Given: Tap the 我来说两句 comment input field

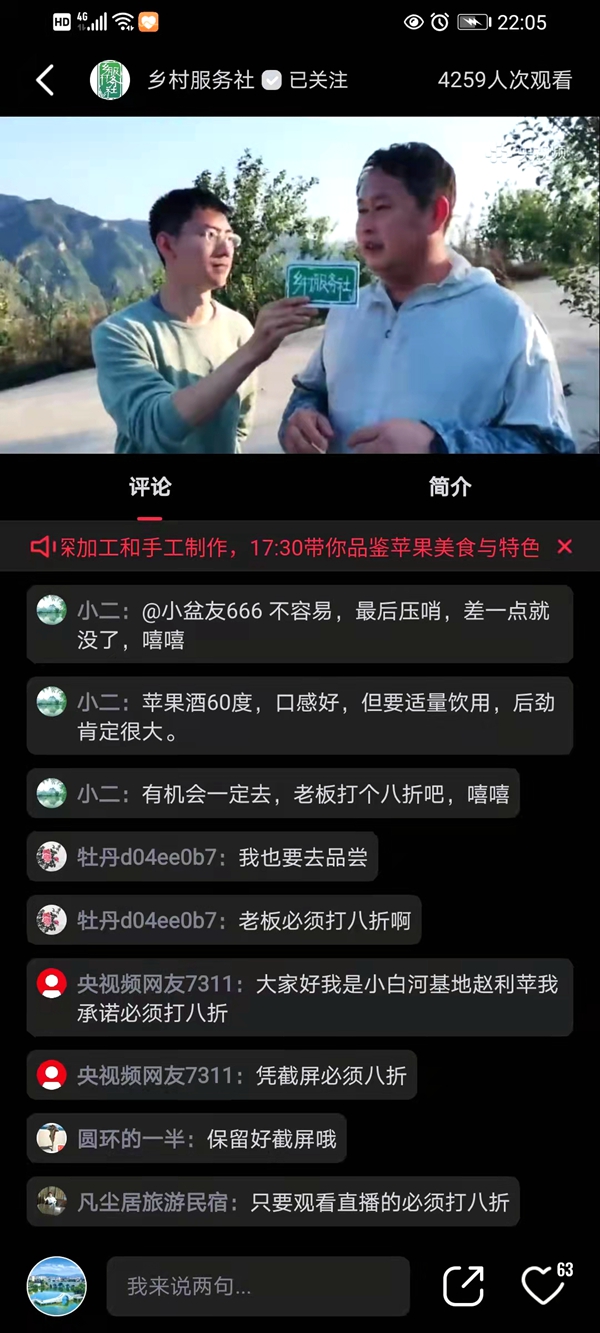Looking at the screenshot, I should [x=258, y=1286].
